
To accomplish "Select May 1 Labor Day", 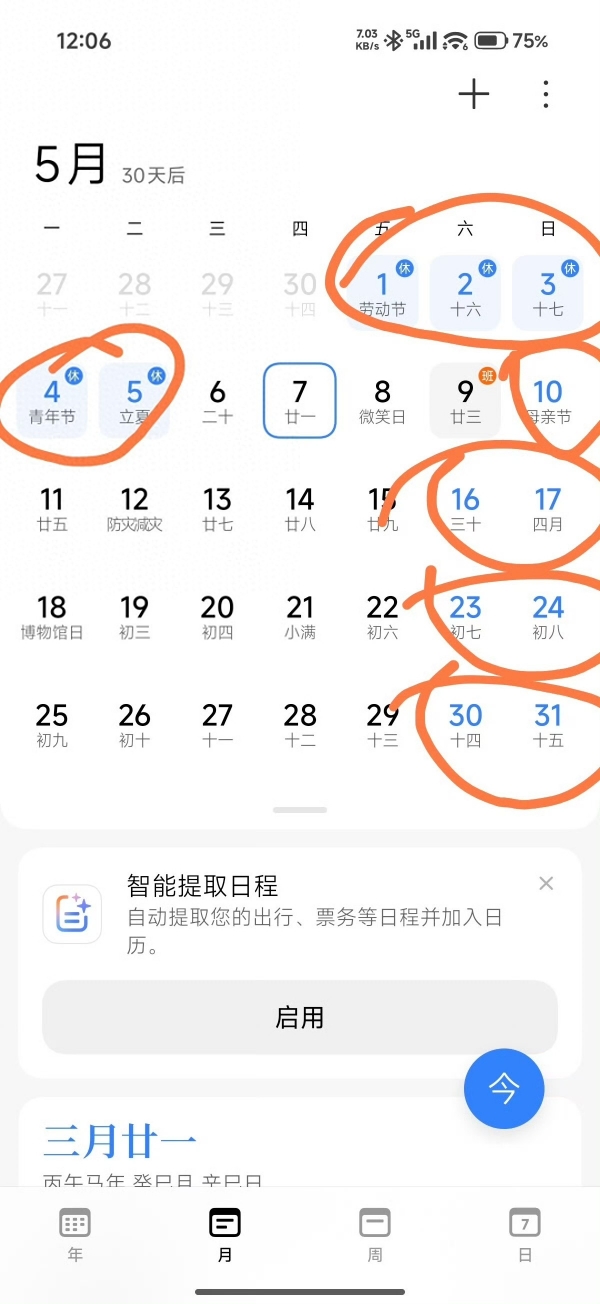I will [x=382, y=292].
